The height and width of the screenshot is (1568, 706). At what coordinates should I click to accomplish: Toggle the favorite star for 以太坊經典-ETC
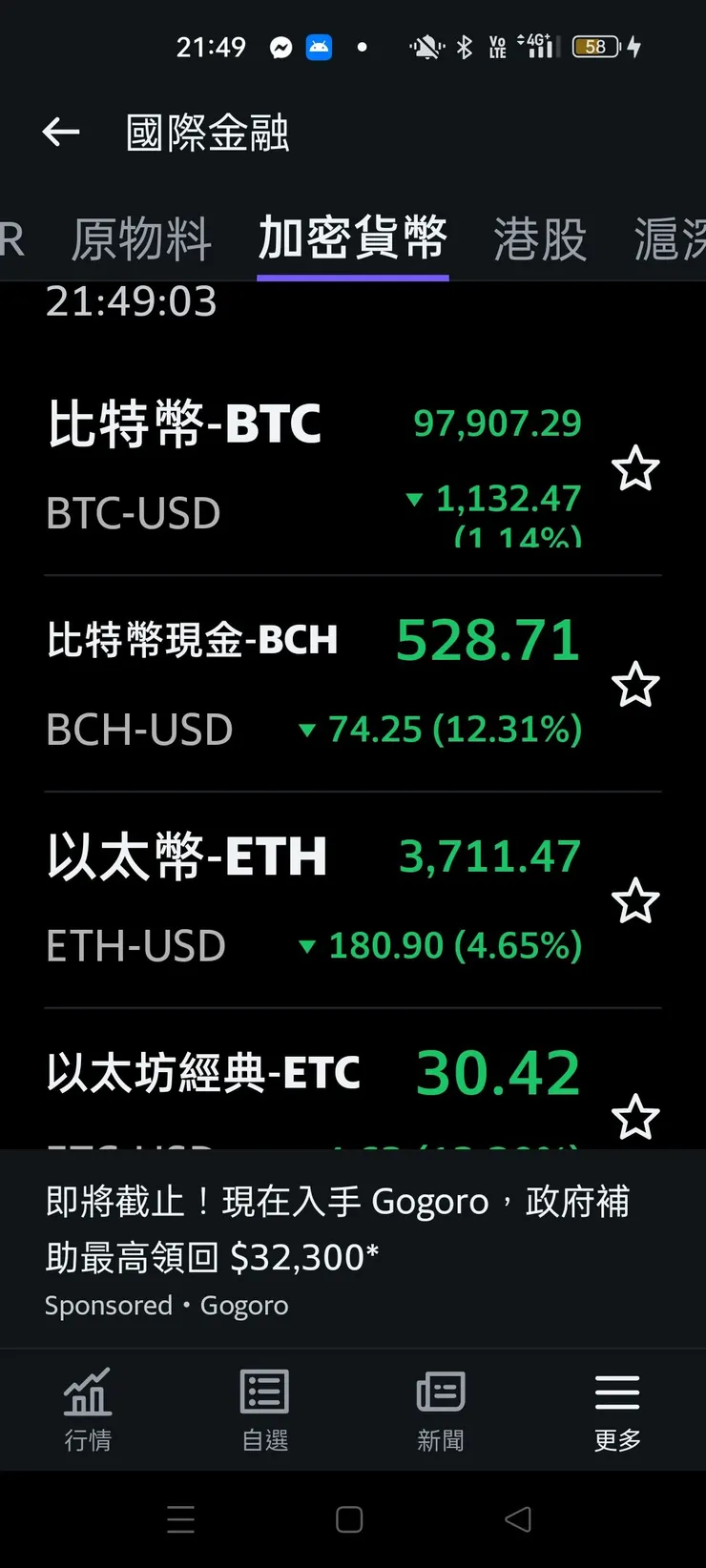click(635, 1116)
